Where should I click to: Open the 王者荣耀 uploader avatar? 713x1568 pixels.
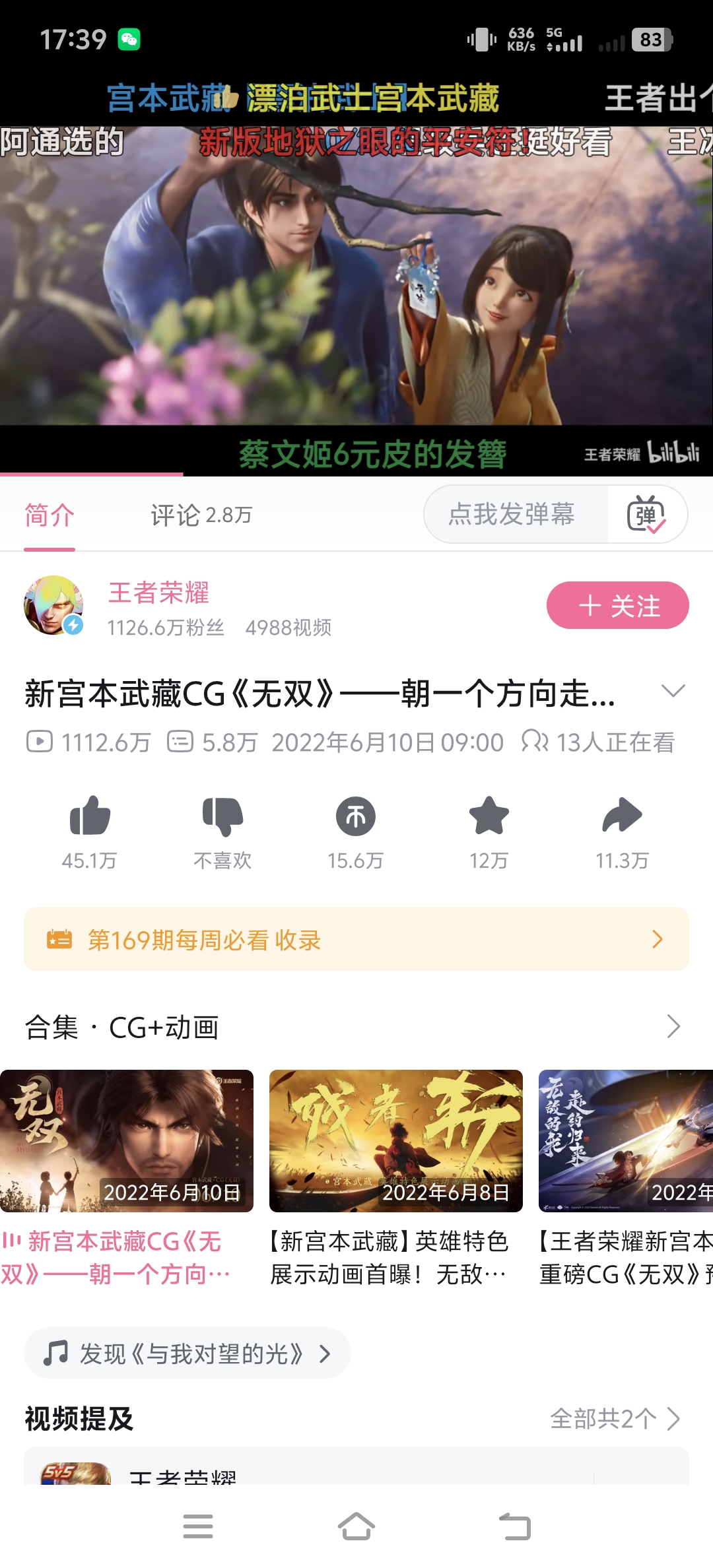click(x=53, y=605)
